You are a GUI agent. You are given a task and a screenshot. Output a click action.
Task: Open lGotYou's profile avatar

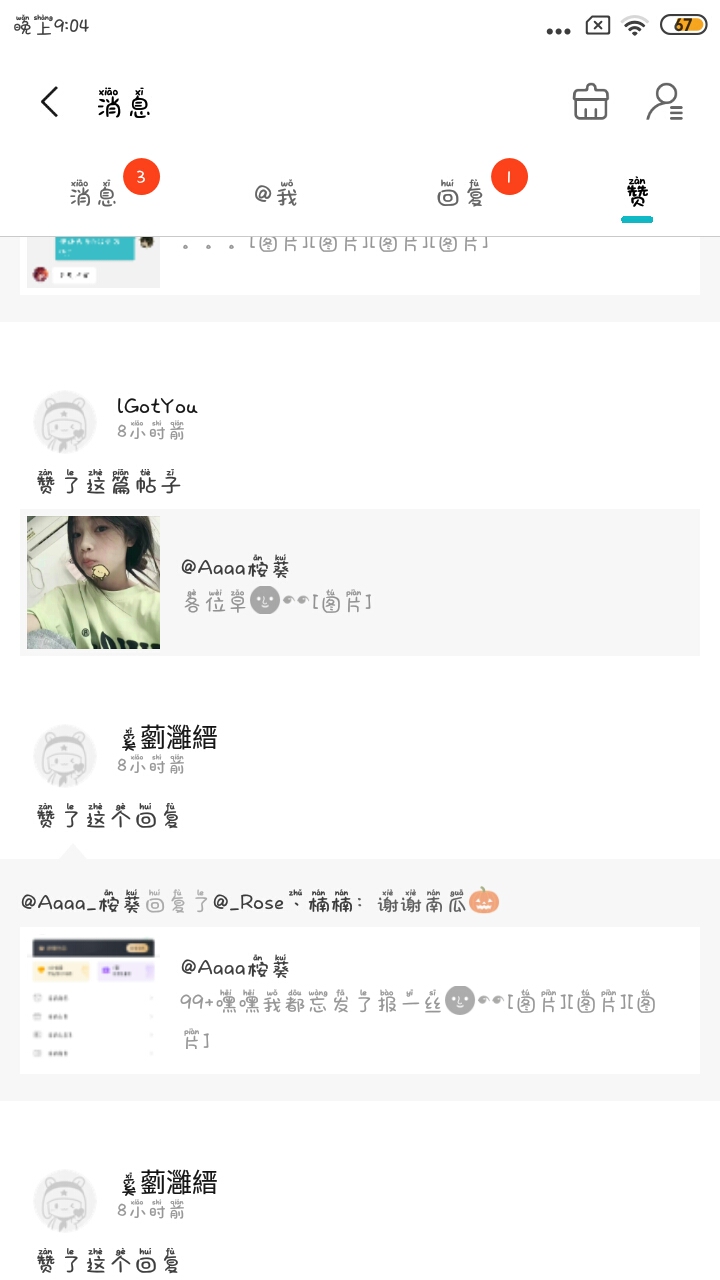pyautogui.click(x=65, y=422)
